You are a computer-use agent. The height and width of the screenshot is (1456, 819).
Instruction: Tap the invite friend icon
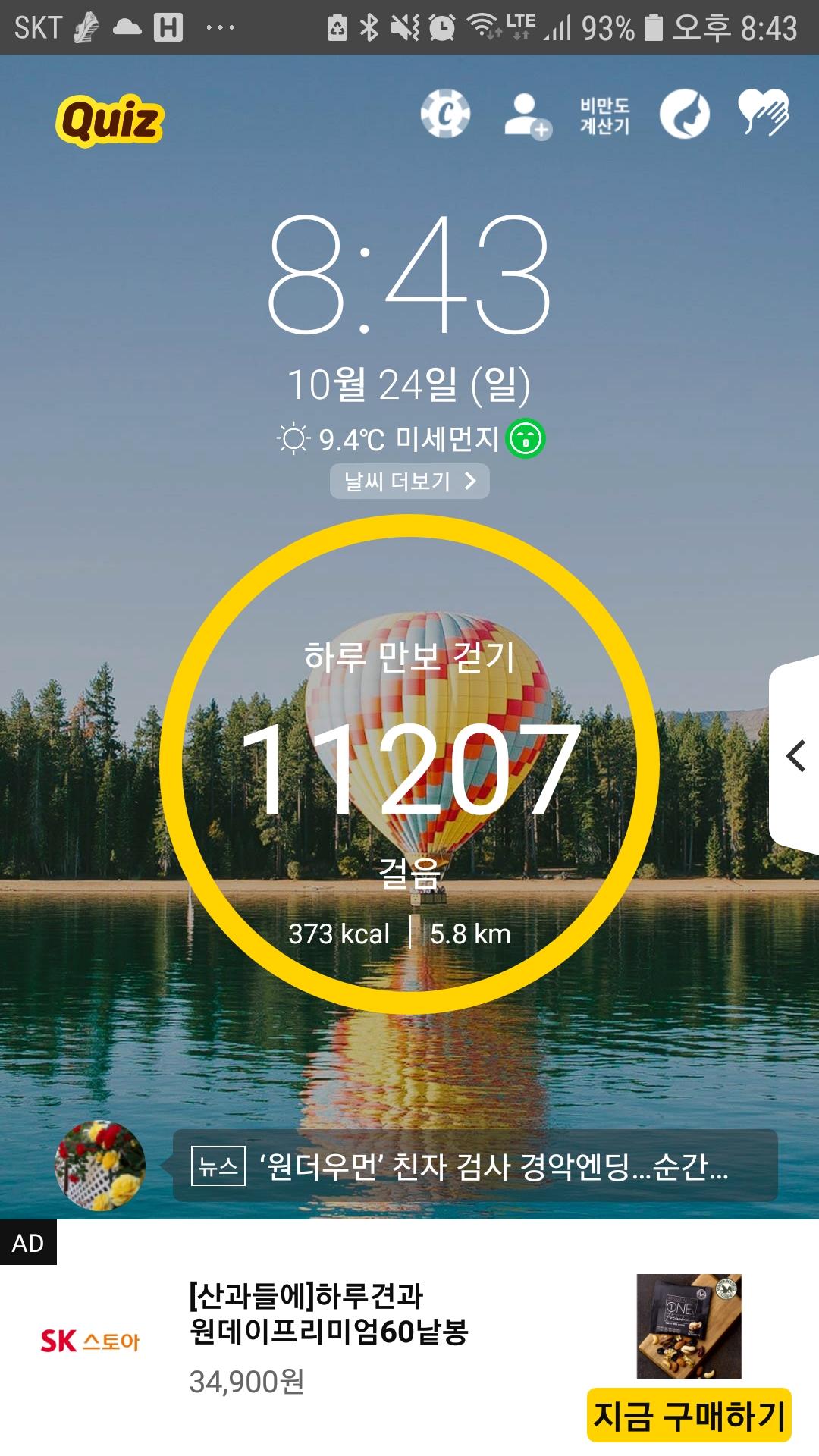(527, 115)
